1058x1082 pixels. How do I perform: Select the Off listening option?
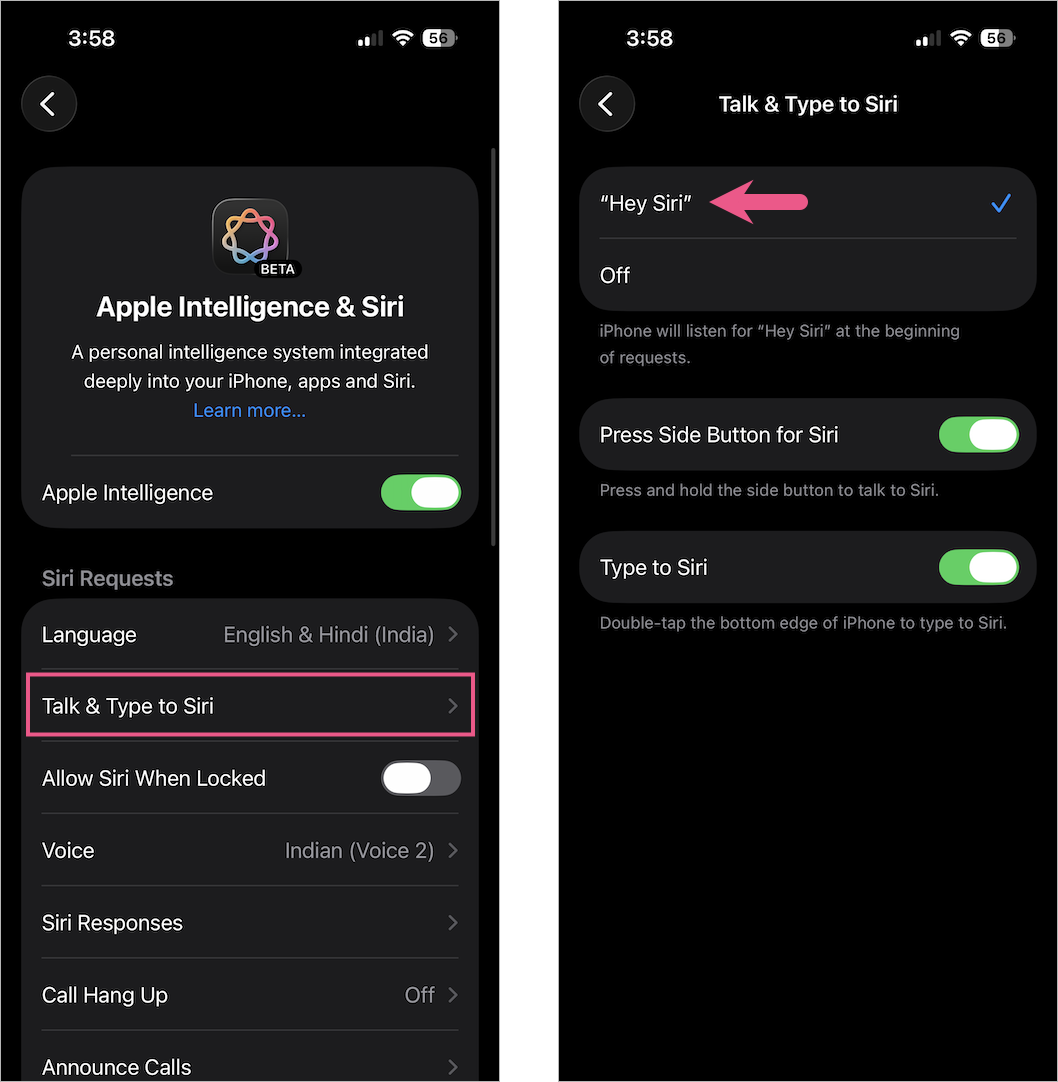[806, 275]
